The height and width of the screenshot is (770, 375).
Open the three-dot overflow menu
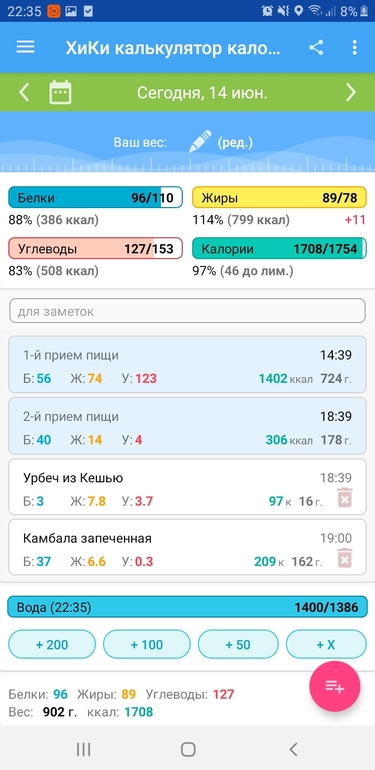(354, 48)
